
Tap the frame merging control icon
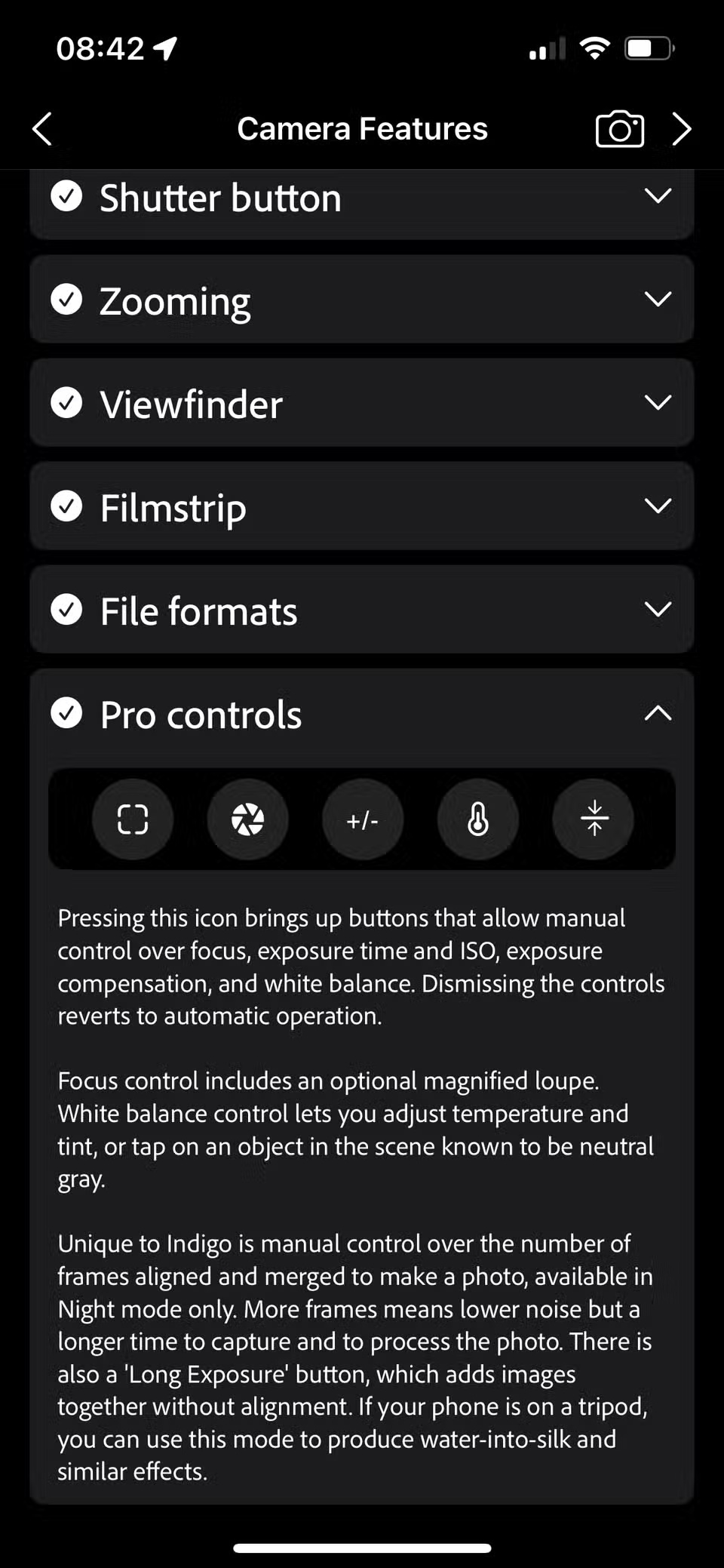(x=594, y=820)
